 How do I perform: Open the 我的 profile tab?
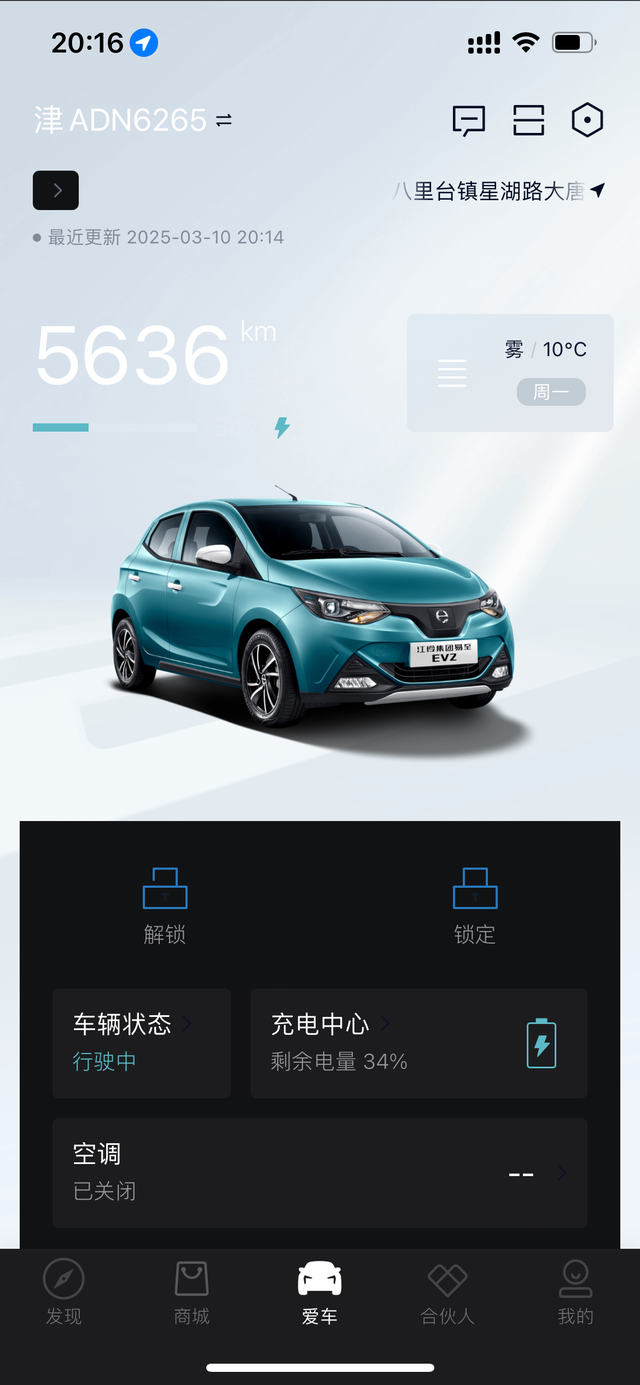tap(575, 1291)
